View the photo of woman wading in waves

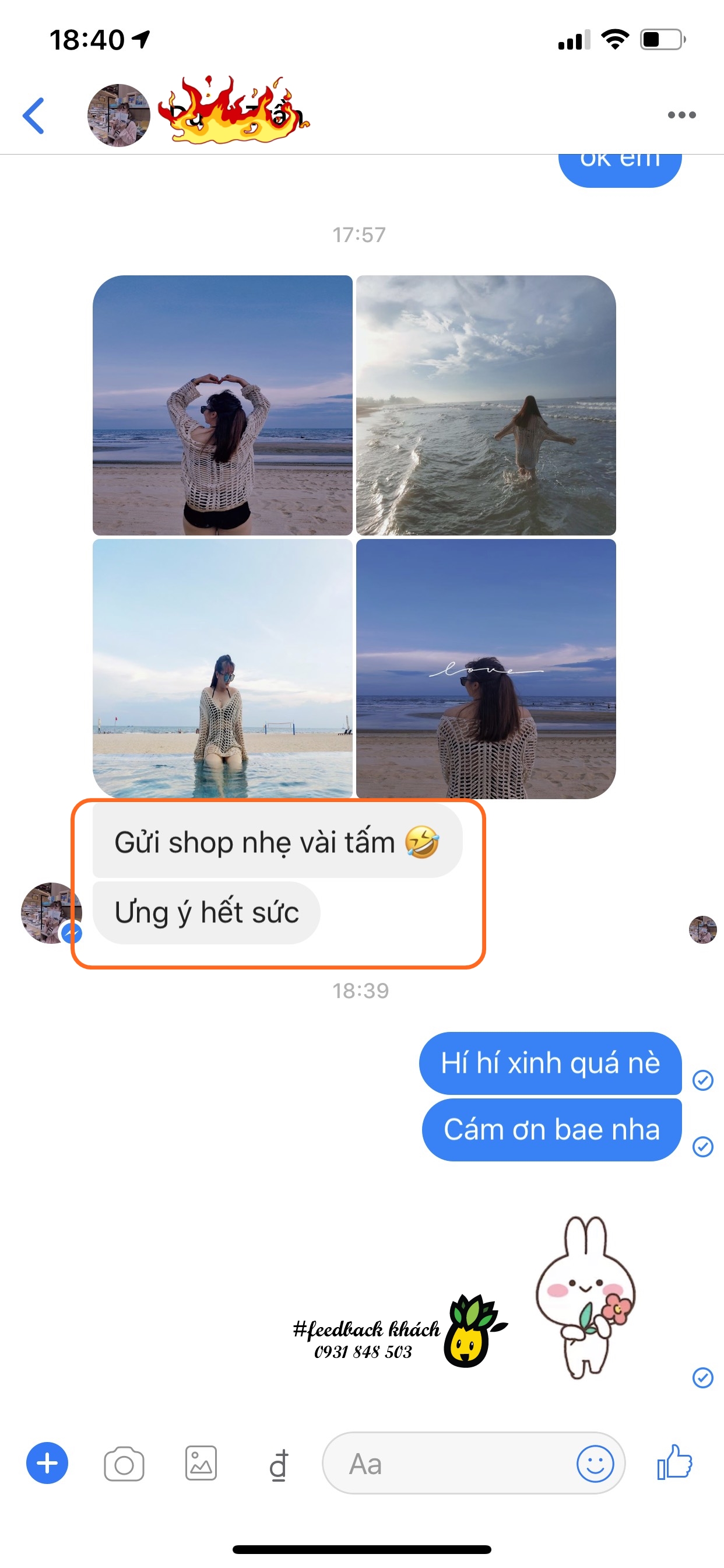tap(486, 405)
